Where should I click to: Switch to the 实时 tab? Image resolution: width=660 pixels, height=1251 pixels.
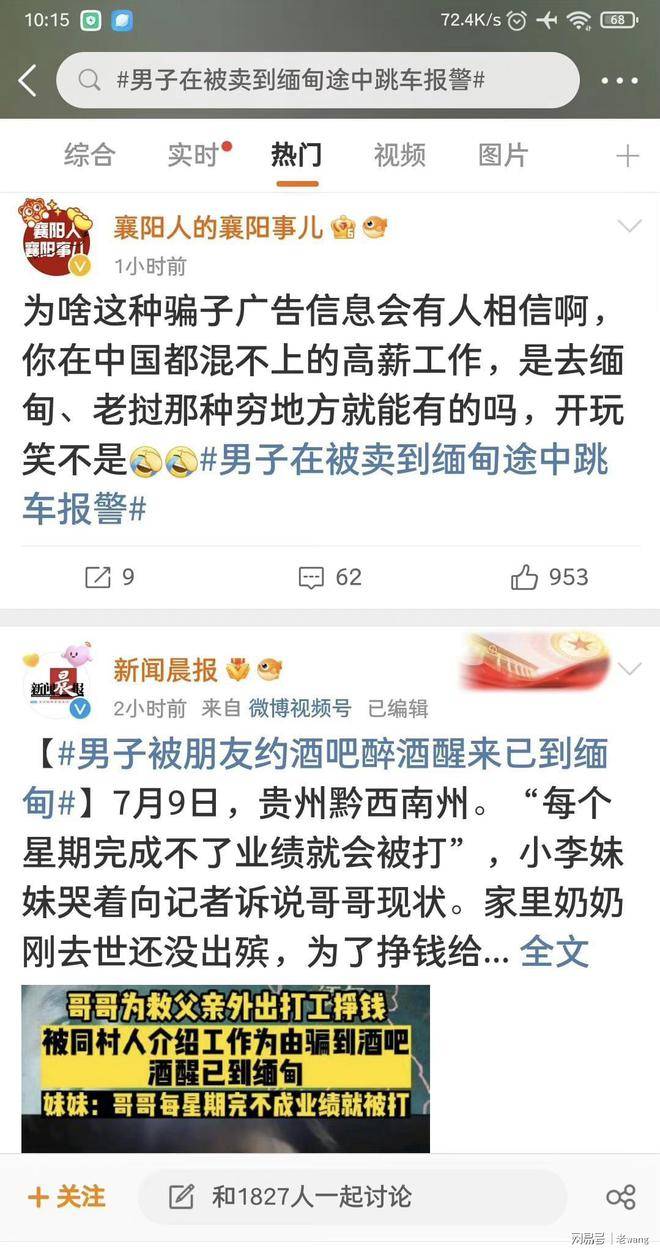(195, 155)
